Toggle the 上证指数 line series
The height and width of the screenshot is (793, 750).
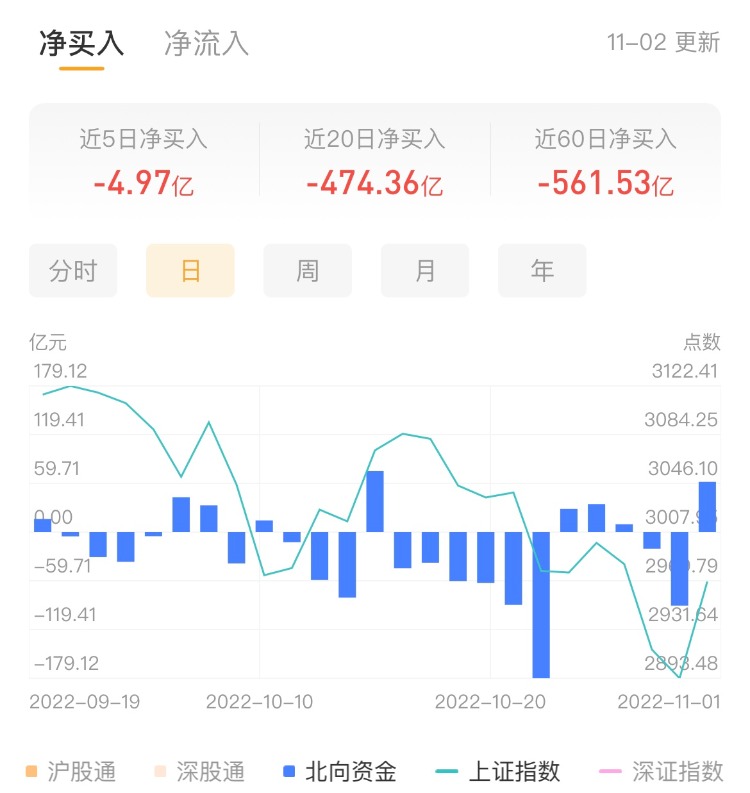(x=498, y=772)
